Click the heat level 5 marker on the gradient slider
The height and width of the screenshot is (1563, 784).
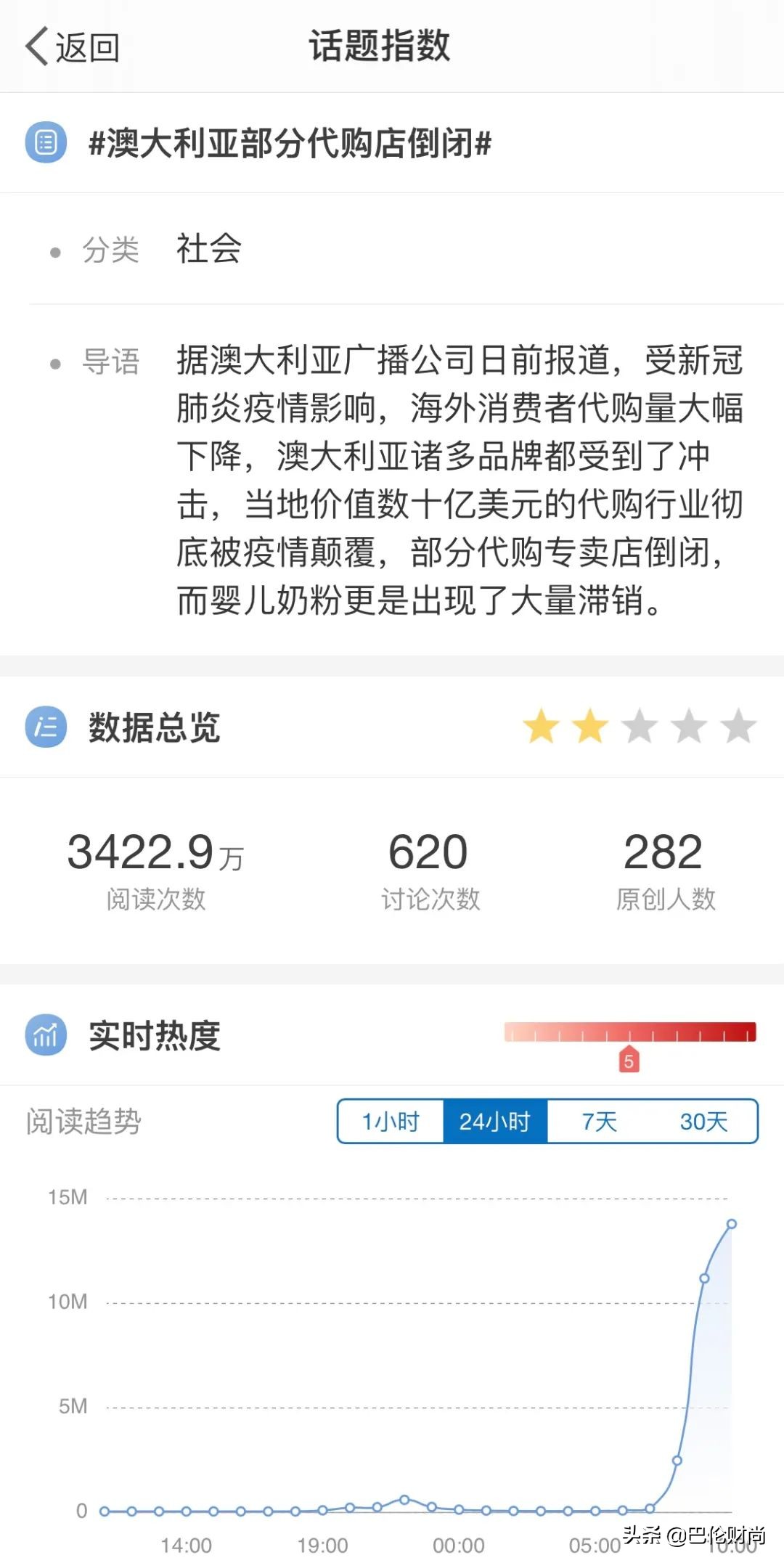coord(630,1061)
